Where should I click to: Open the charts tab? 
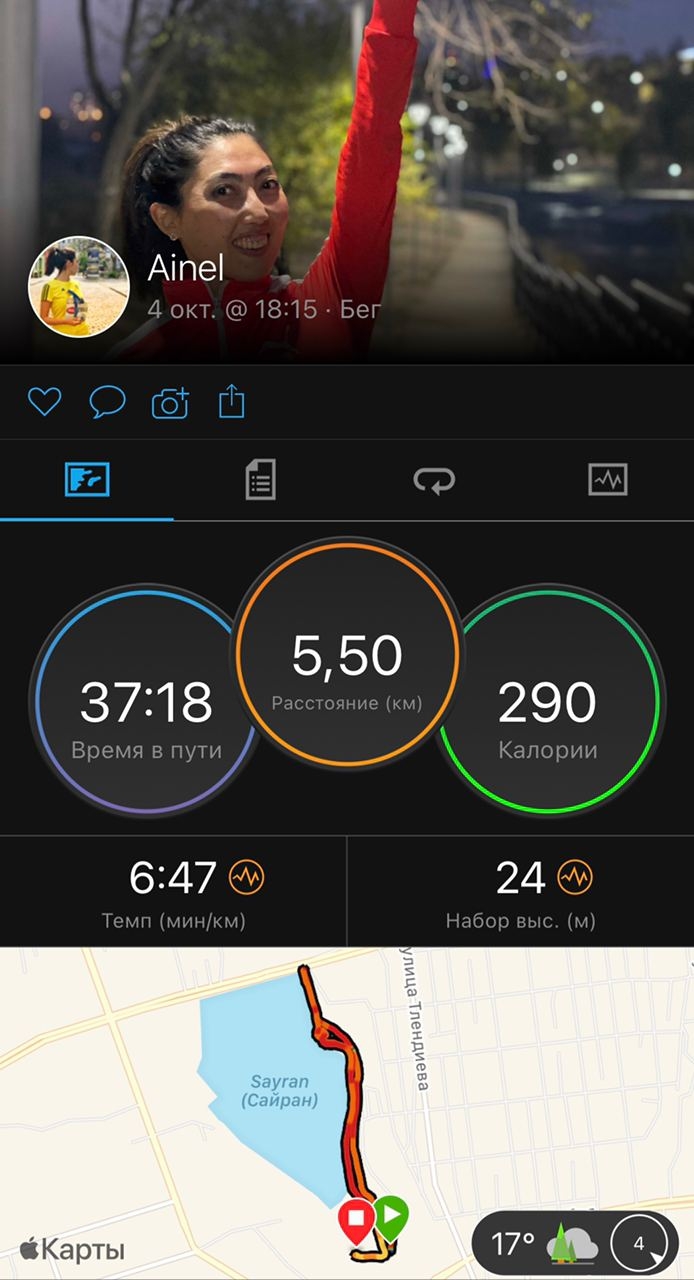(x=607, y=480)
